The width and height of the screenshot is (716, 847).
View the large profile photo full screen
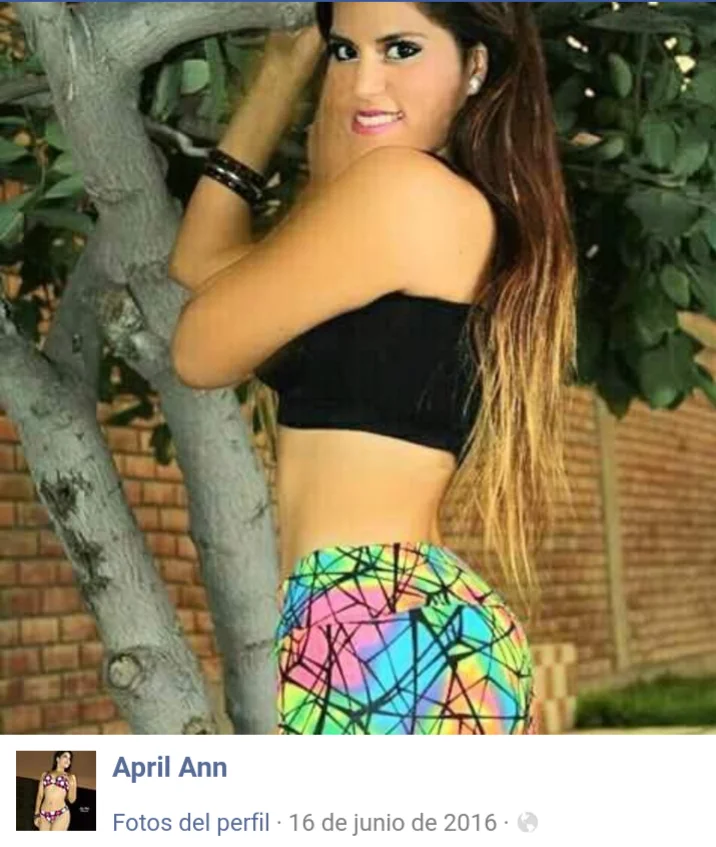tap(358, 368)
